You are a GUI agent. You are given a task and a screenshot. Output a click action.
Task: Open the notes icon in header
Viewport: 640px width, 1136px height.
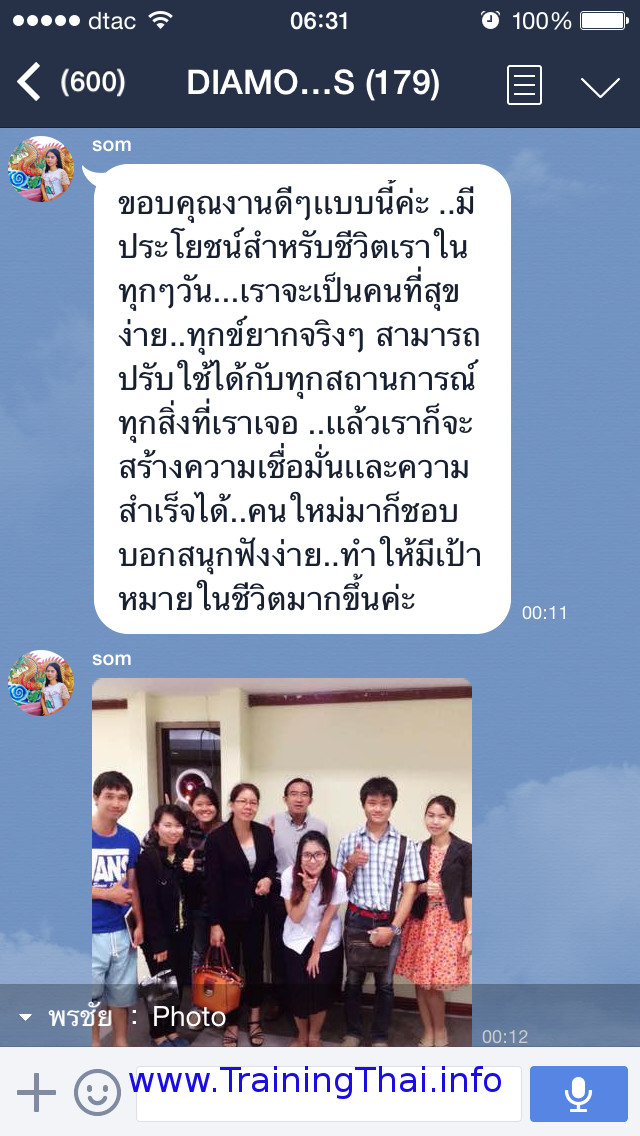point(523,85)
